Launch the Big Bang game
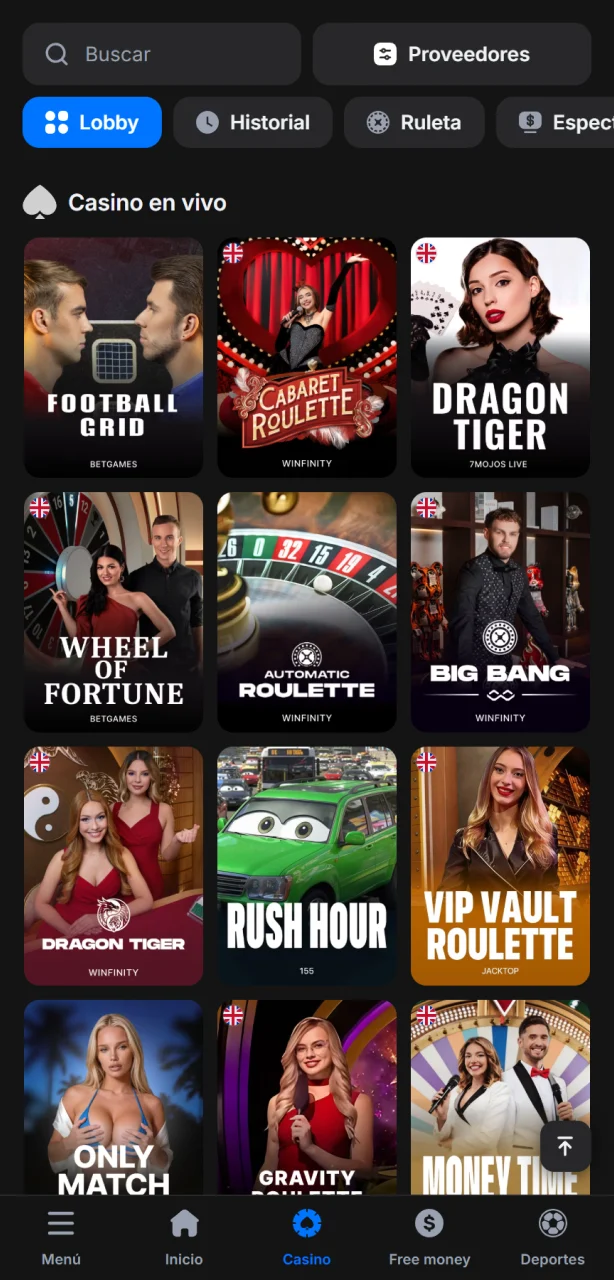Screen dimensions: 614x1280 coord(500,611)
